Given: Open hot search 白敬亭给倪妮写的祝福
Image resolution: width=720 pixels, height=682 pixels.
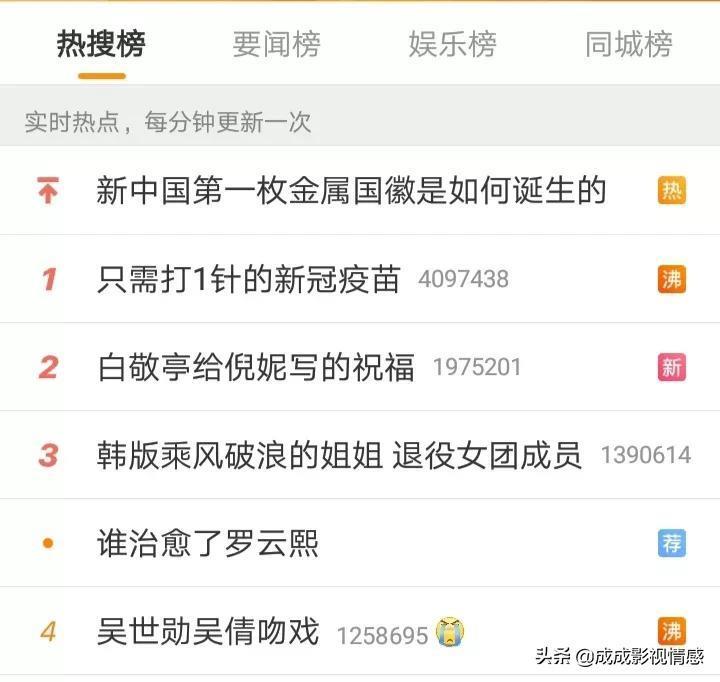Looking at the screenshot, I should coord(256,367).
